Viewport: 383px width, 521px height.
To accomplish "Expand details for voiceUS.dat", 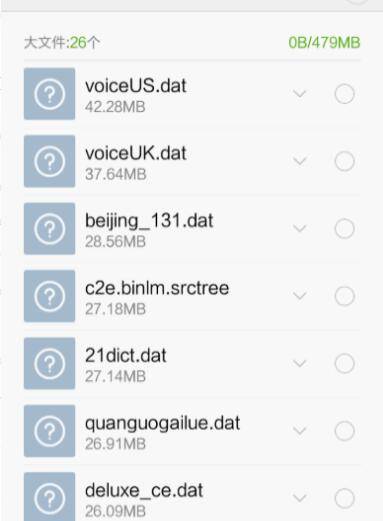I will 299,94.
